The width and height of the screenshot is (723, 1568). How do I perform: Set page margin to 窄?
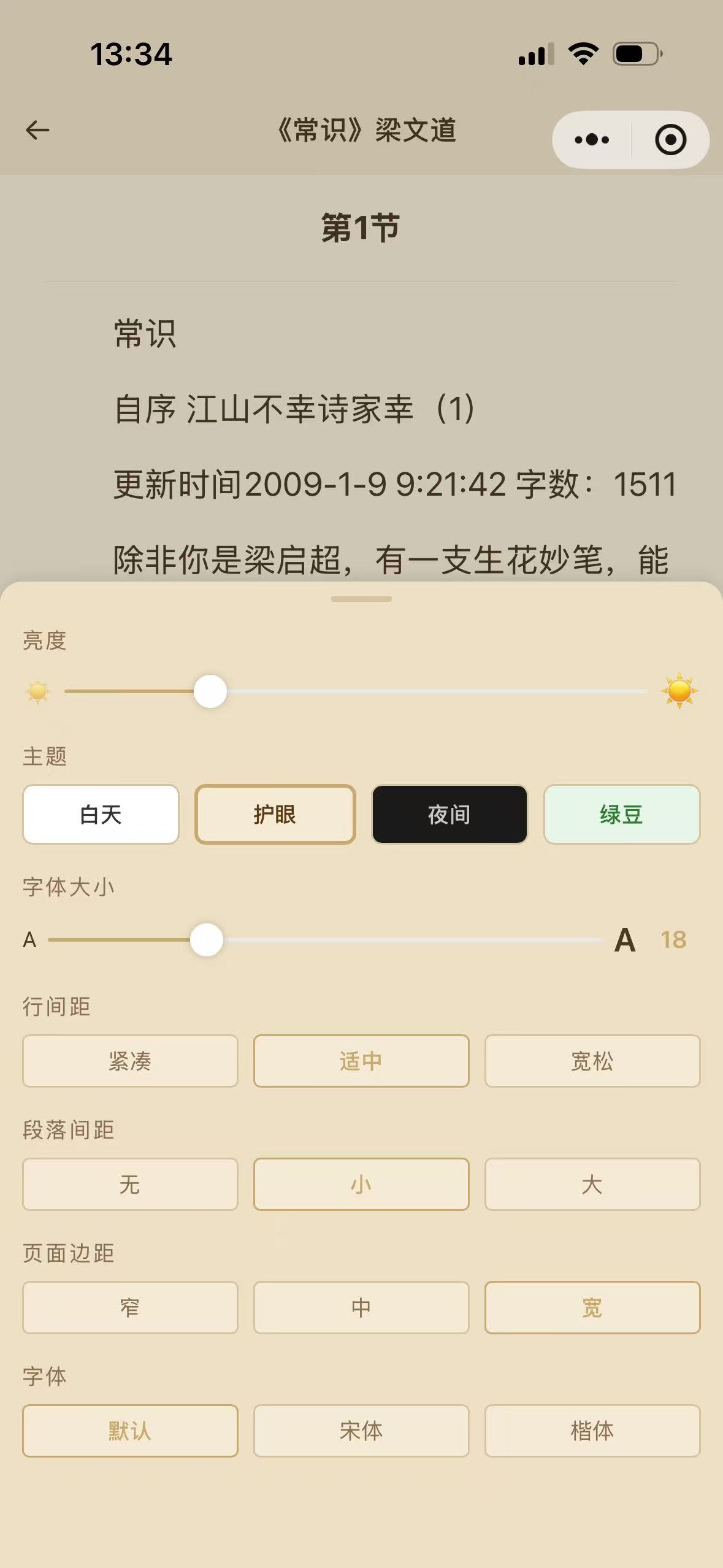pos(130,1308)
